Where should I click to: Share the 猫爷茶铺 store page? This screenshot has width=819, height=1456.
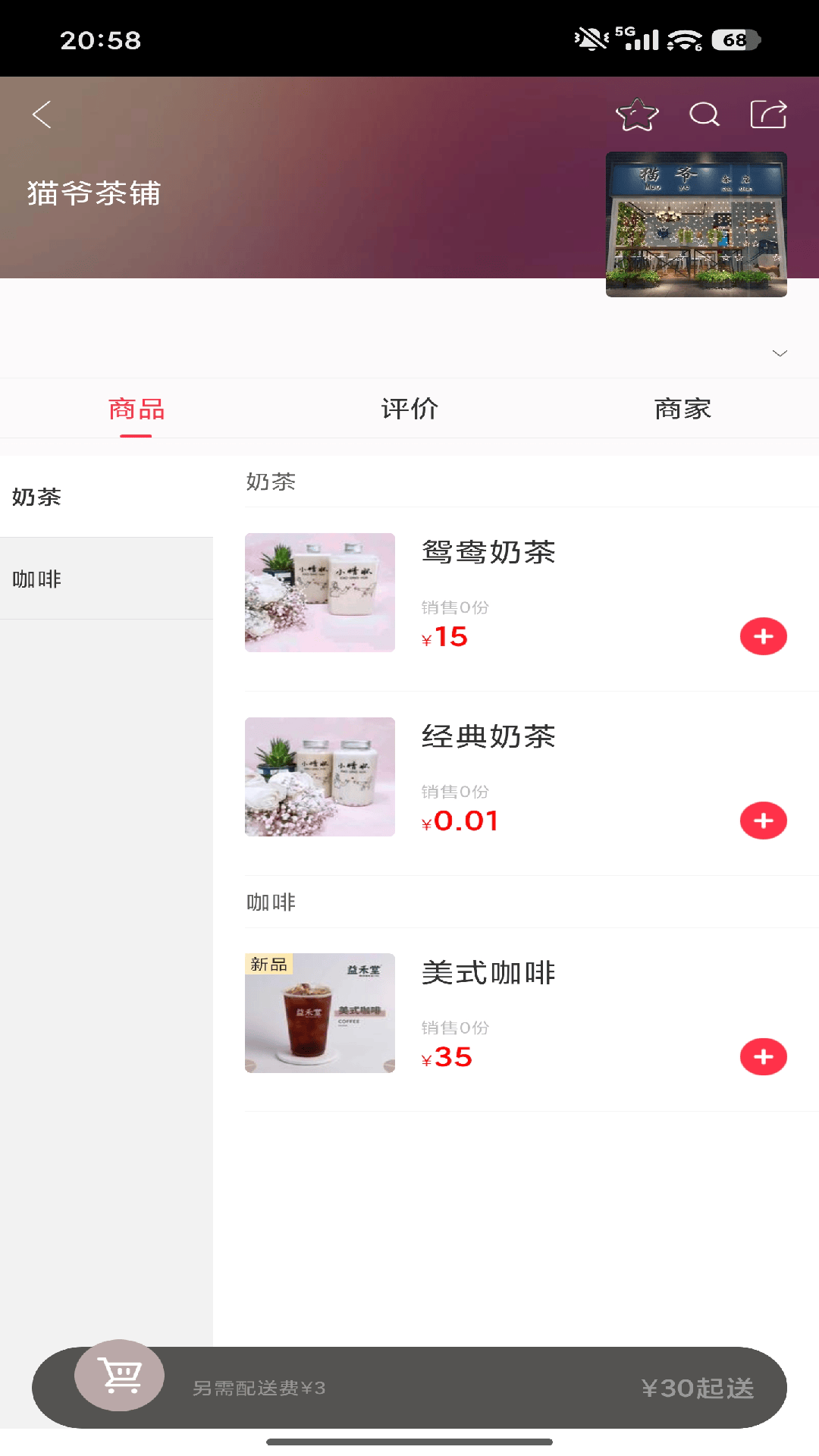tap(769, 115)
